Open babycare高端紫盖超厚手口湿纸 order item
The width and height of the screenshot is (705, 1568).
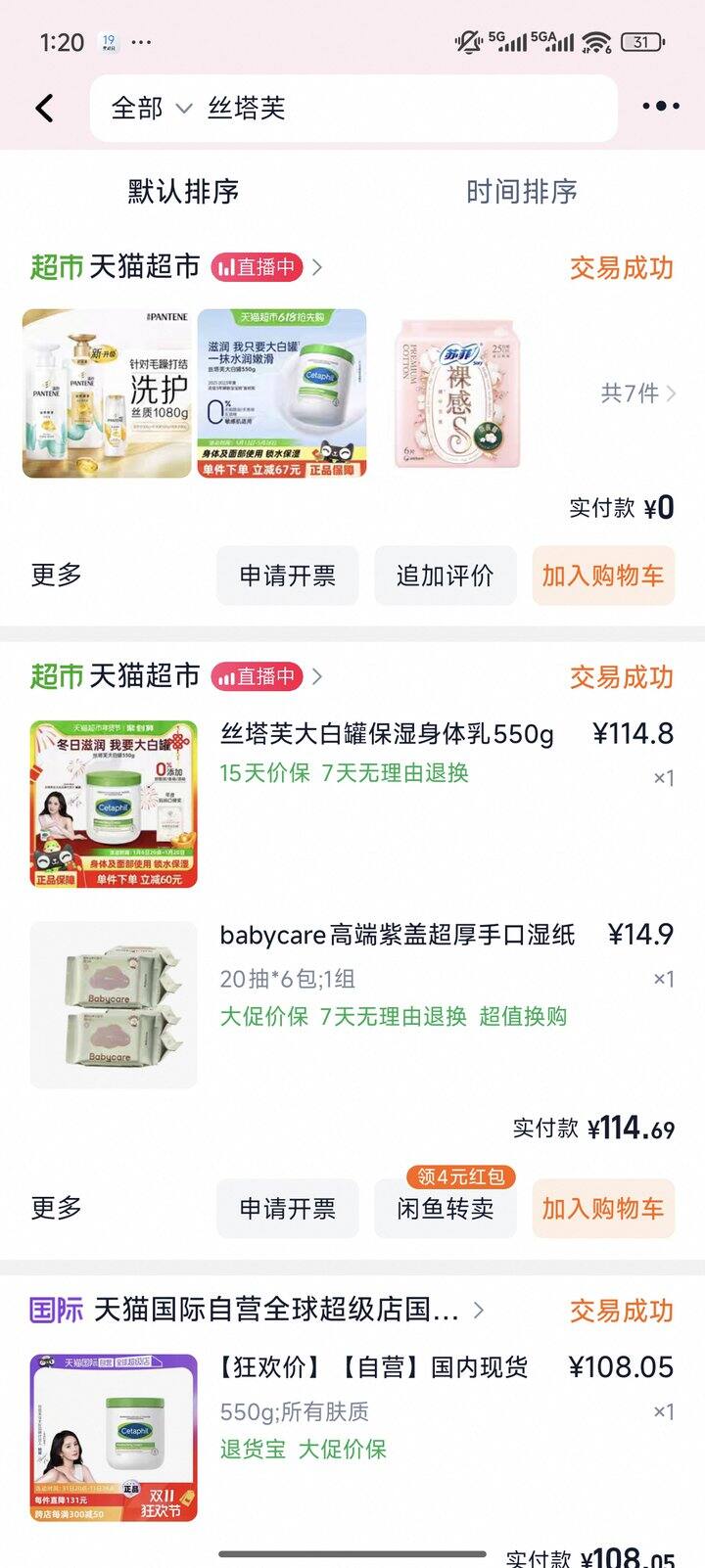[x=397, y=936]
